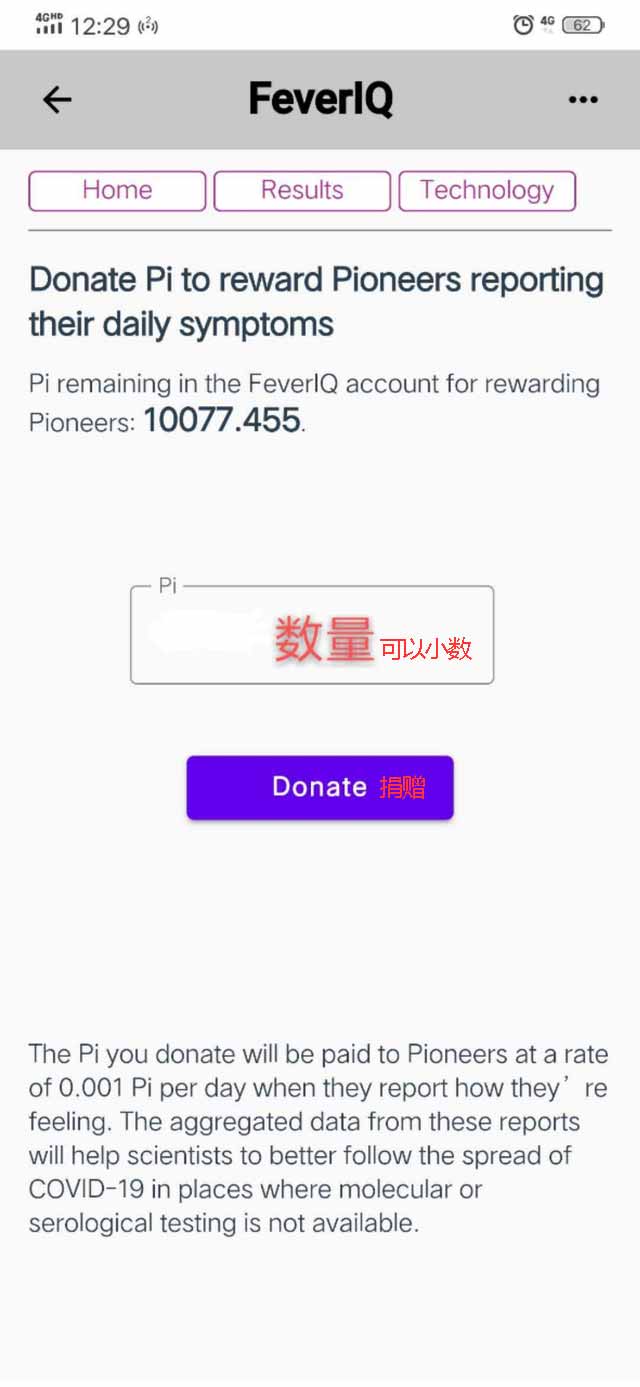The image size is (640, 1387).
Task: Open the three-dot overflow menu
Action: [x=583, y=99]
